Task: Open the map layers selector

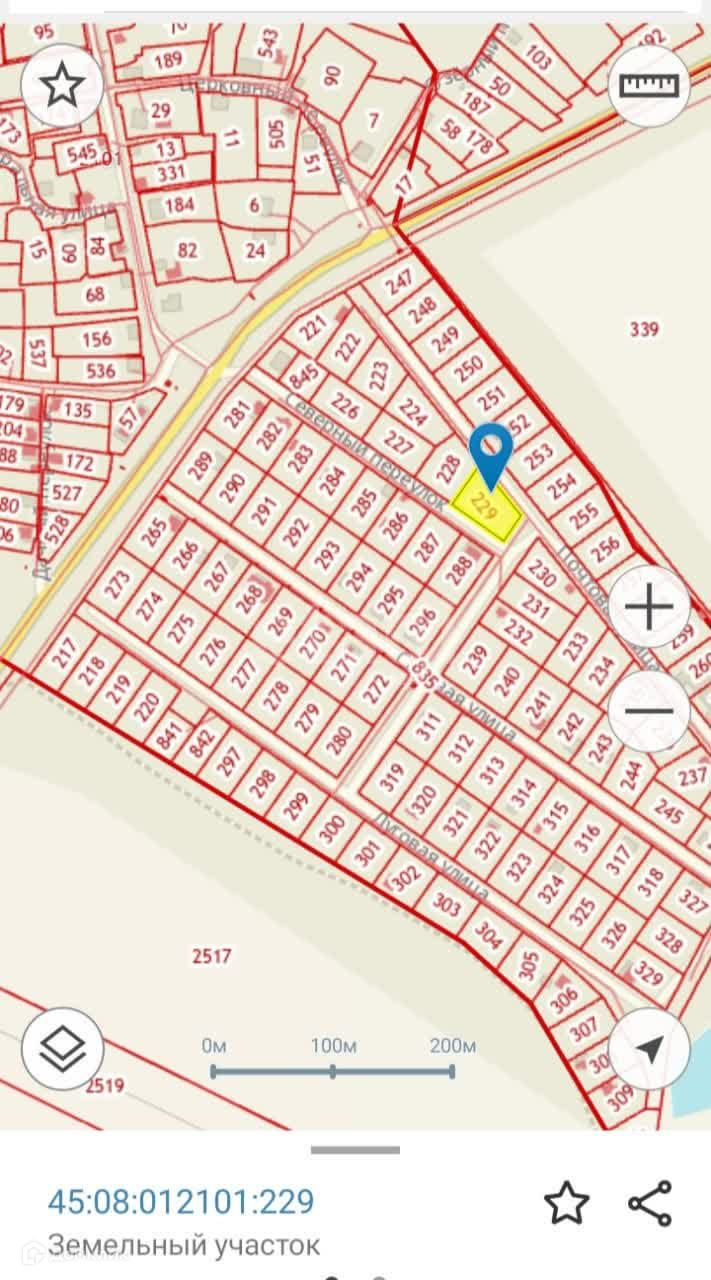Action: (62, 1049)
